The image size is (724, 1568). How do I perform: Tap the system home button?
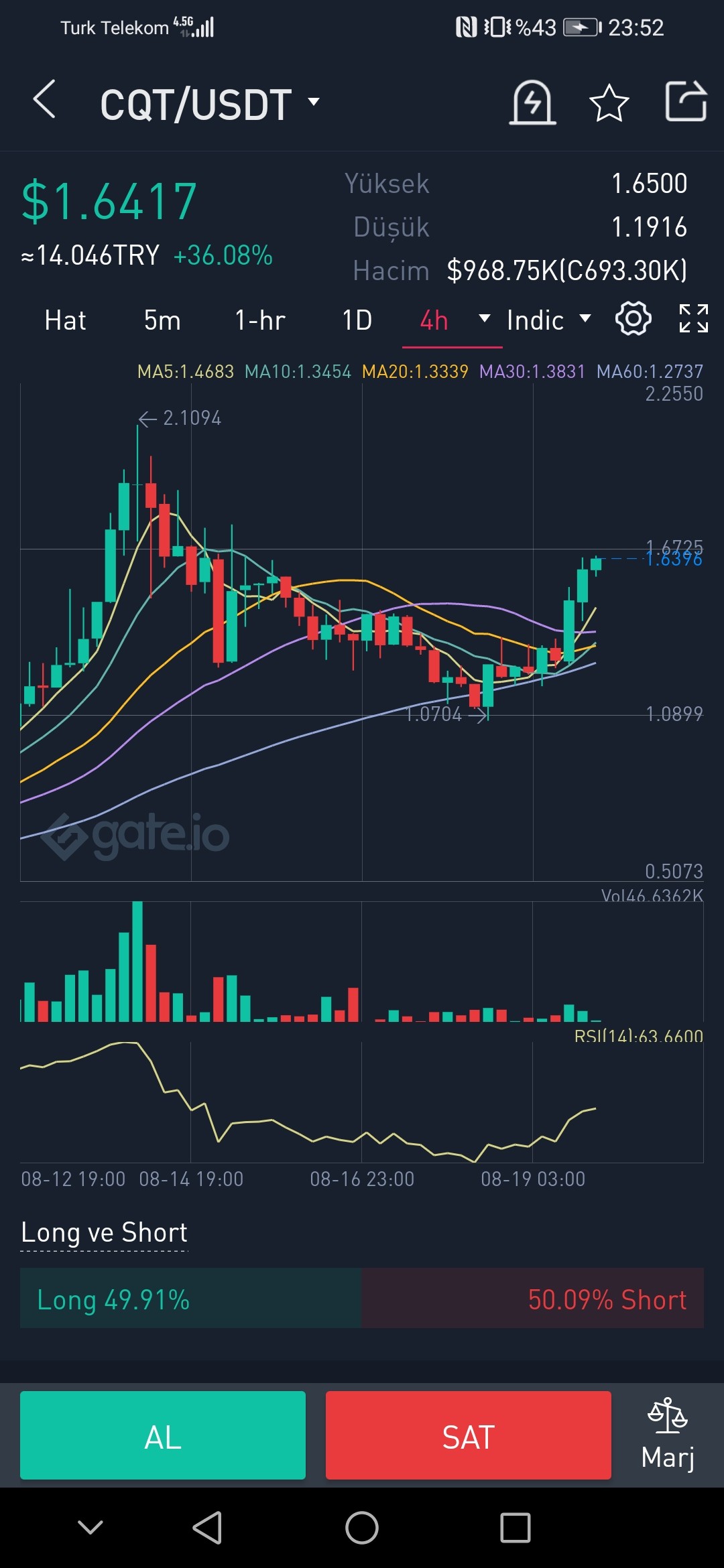pyautogui.click(x=362, y=1528)
